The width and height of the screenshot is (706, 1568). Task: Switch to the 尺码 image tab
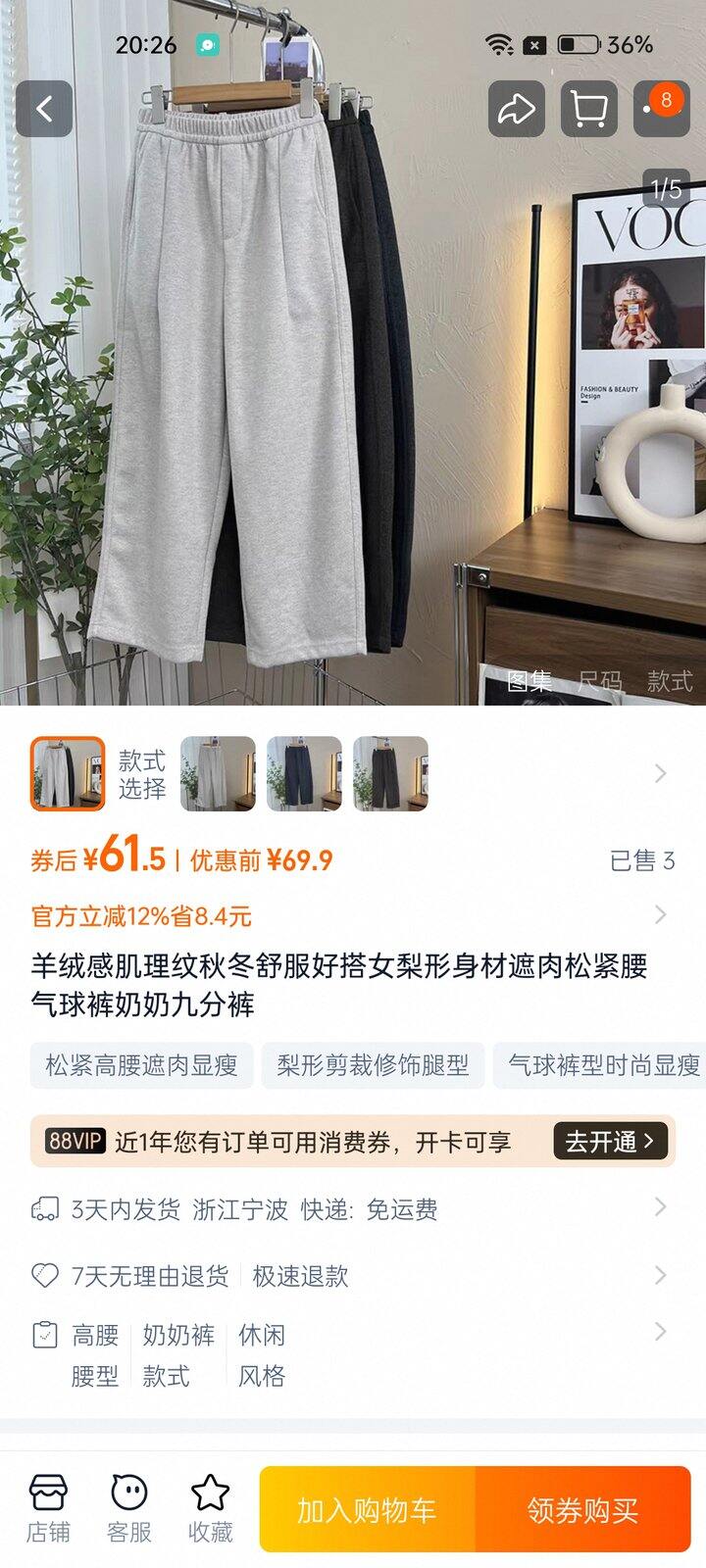coord(600,681)
